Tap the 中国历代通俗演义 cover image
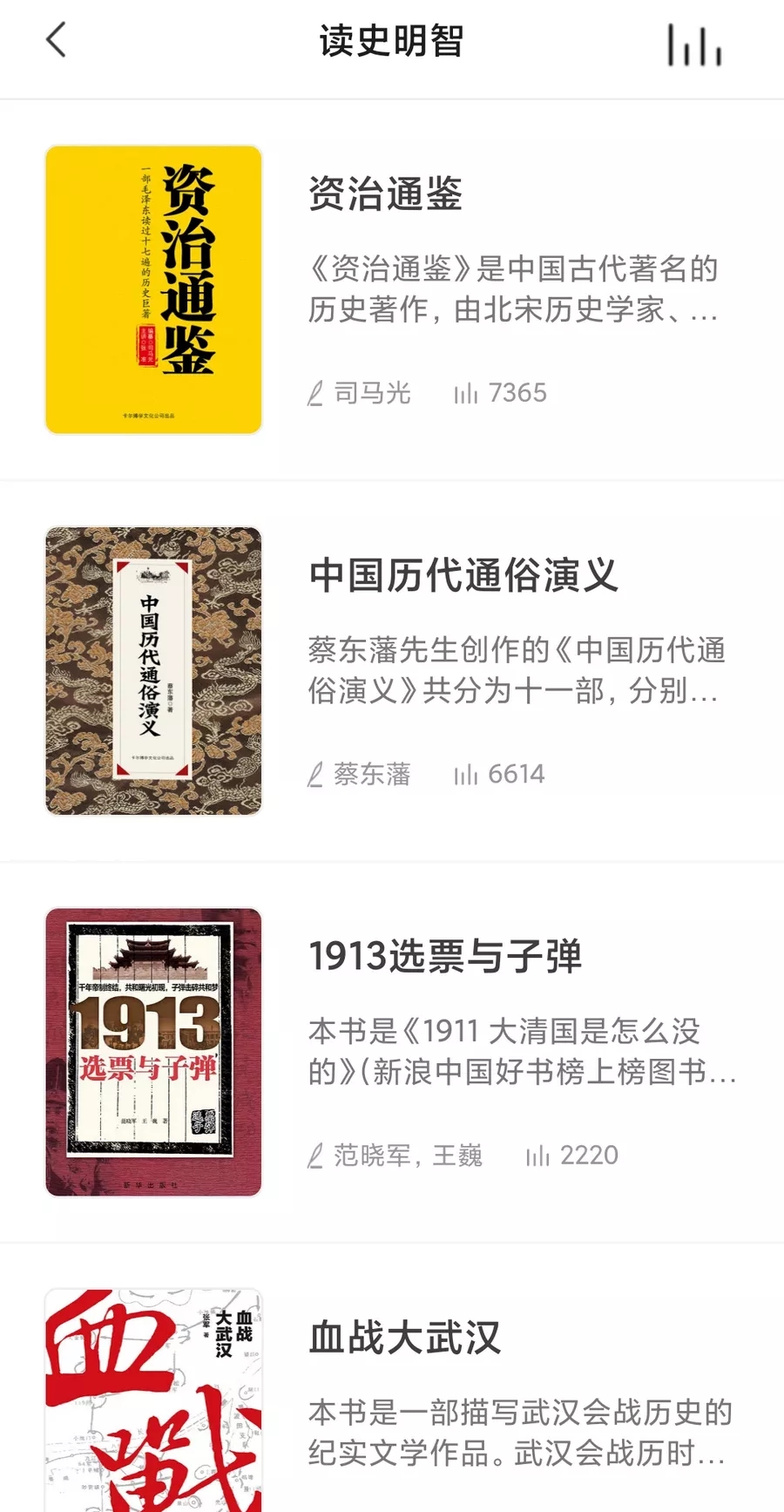This screenshot has height=1512, width=784. [152, 671]
